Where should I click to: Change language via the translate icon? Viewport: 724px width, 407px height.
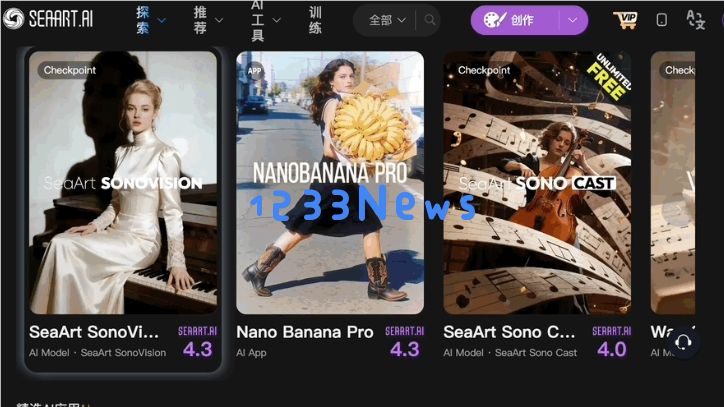point(696,20)
